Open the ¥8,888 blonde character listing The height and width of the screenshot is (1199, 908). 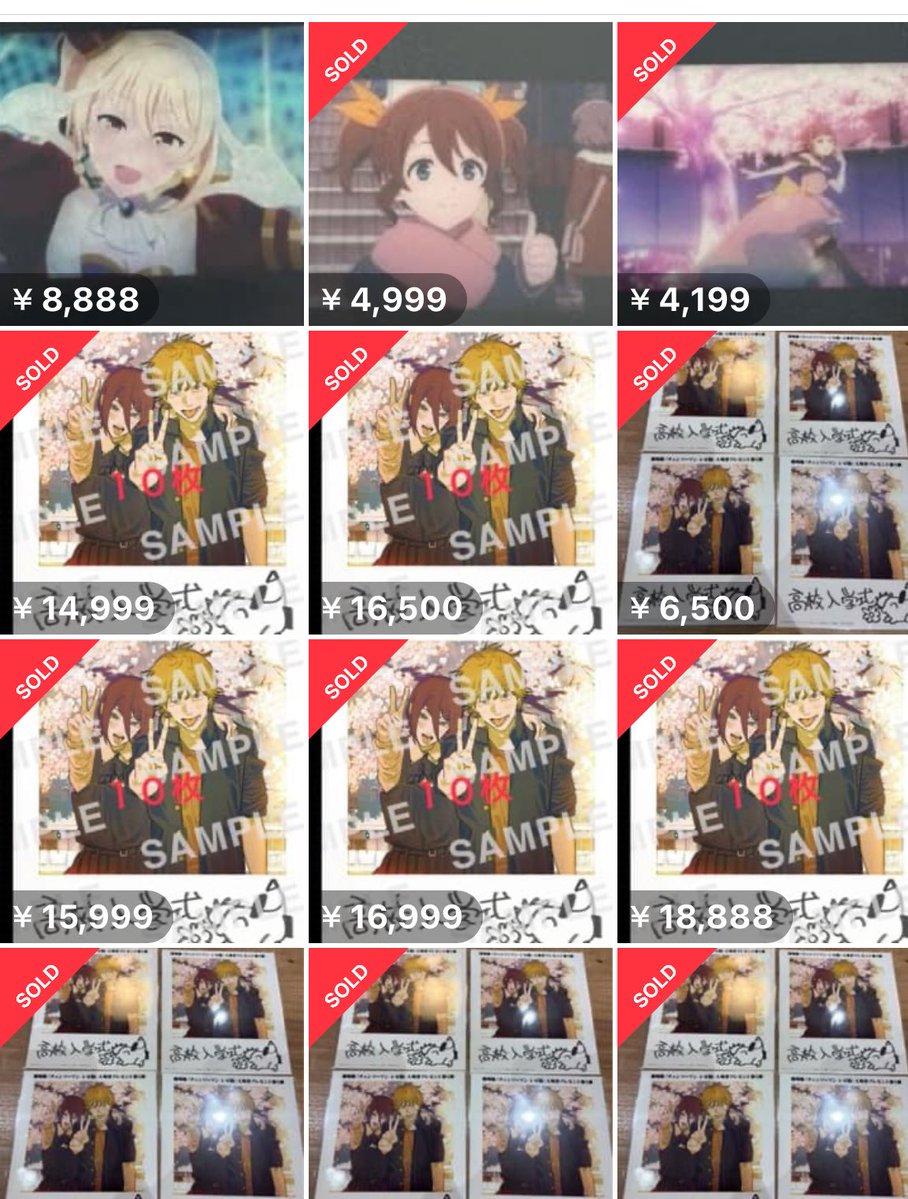[151, 173]
